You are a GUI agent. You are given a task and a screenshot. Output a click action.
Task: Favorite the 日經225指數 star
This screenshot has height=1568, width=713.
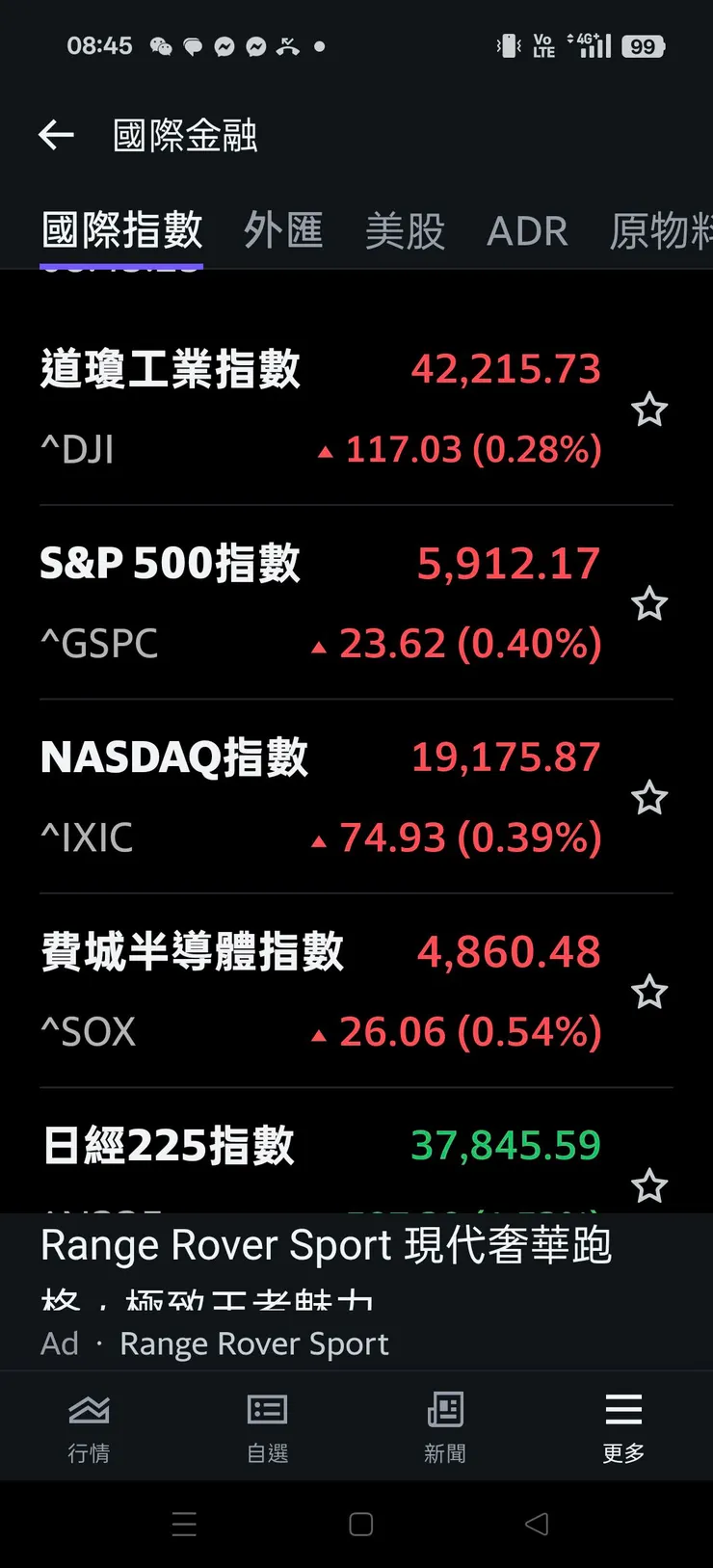click(649, 1185)
